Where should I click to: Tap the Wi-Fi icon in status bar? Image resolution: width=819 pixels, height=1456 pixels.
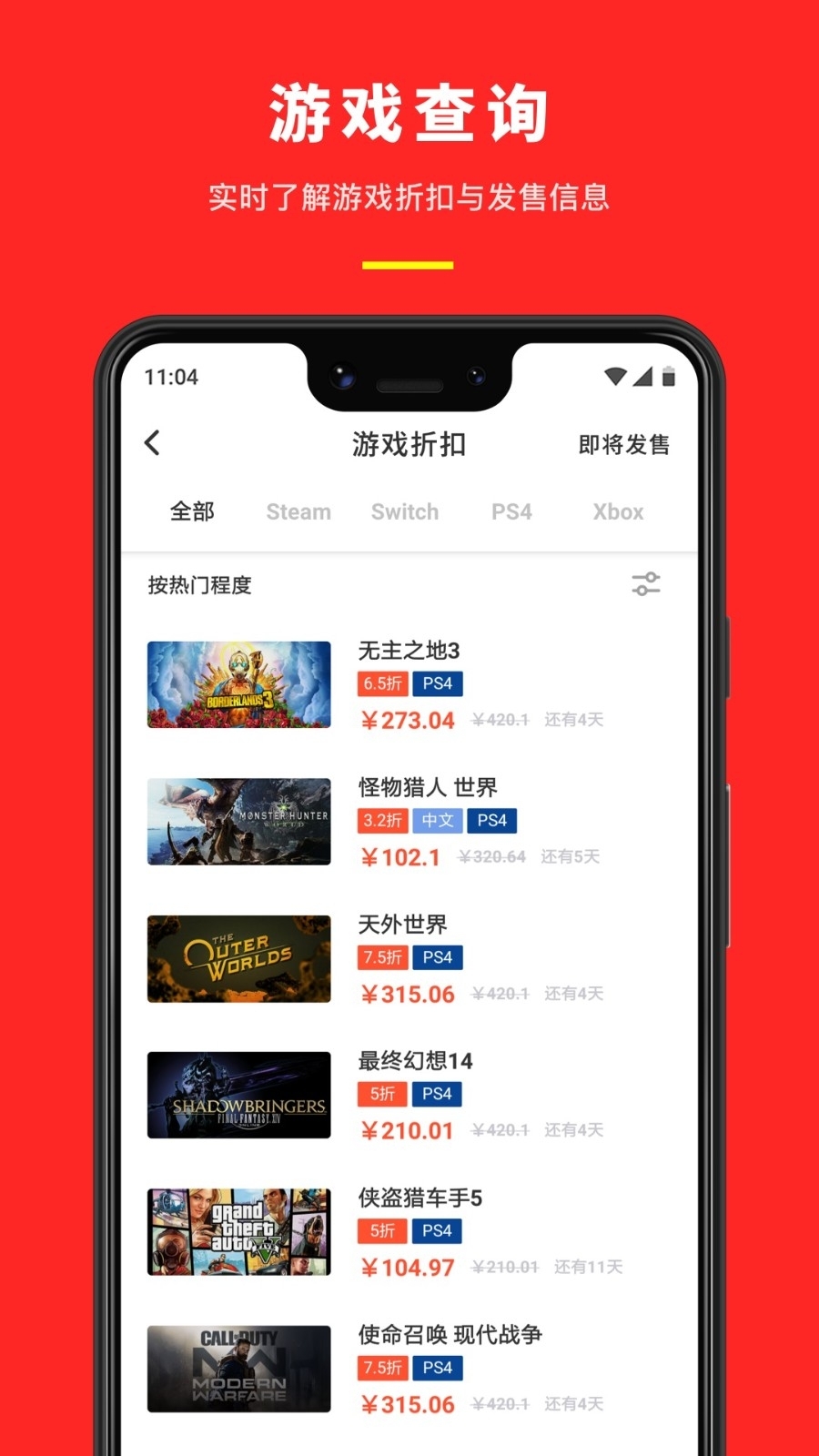615,376
